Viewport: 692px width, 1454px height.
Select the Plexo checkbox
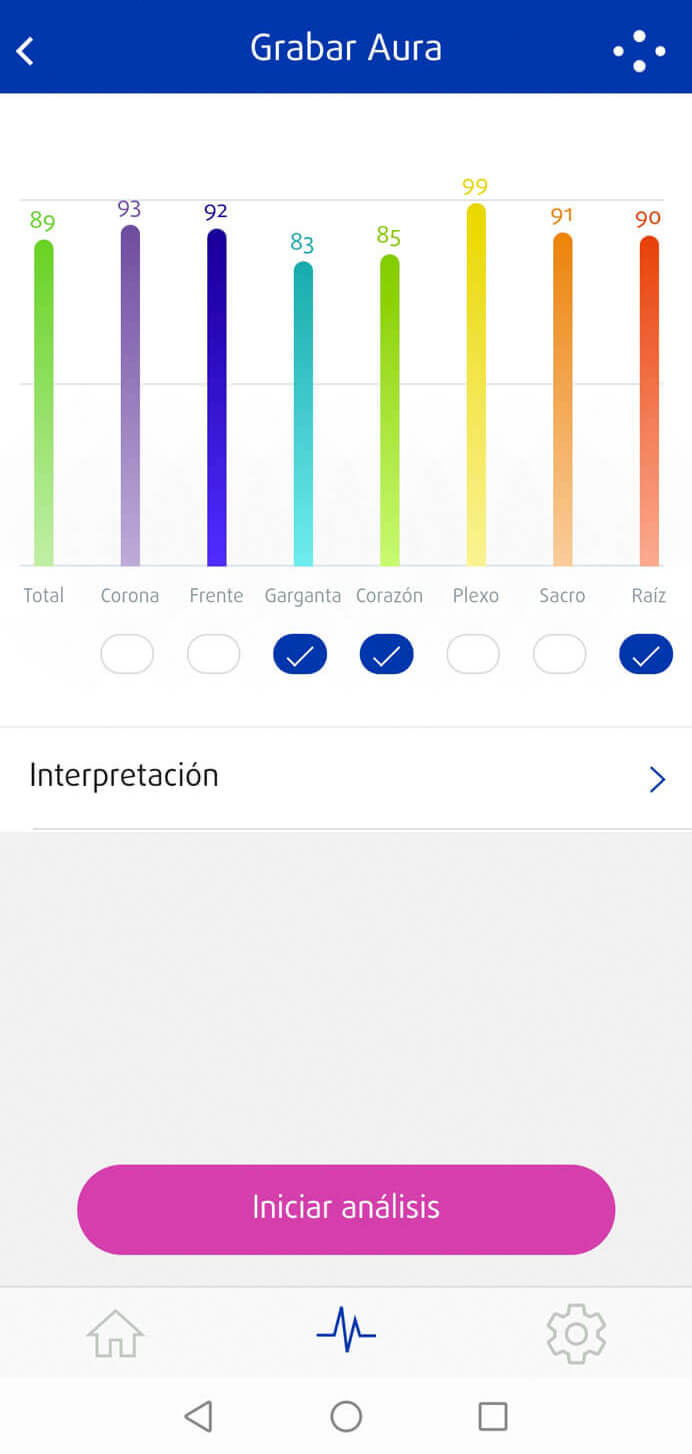(473, 655)
